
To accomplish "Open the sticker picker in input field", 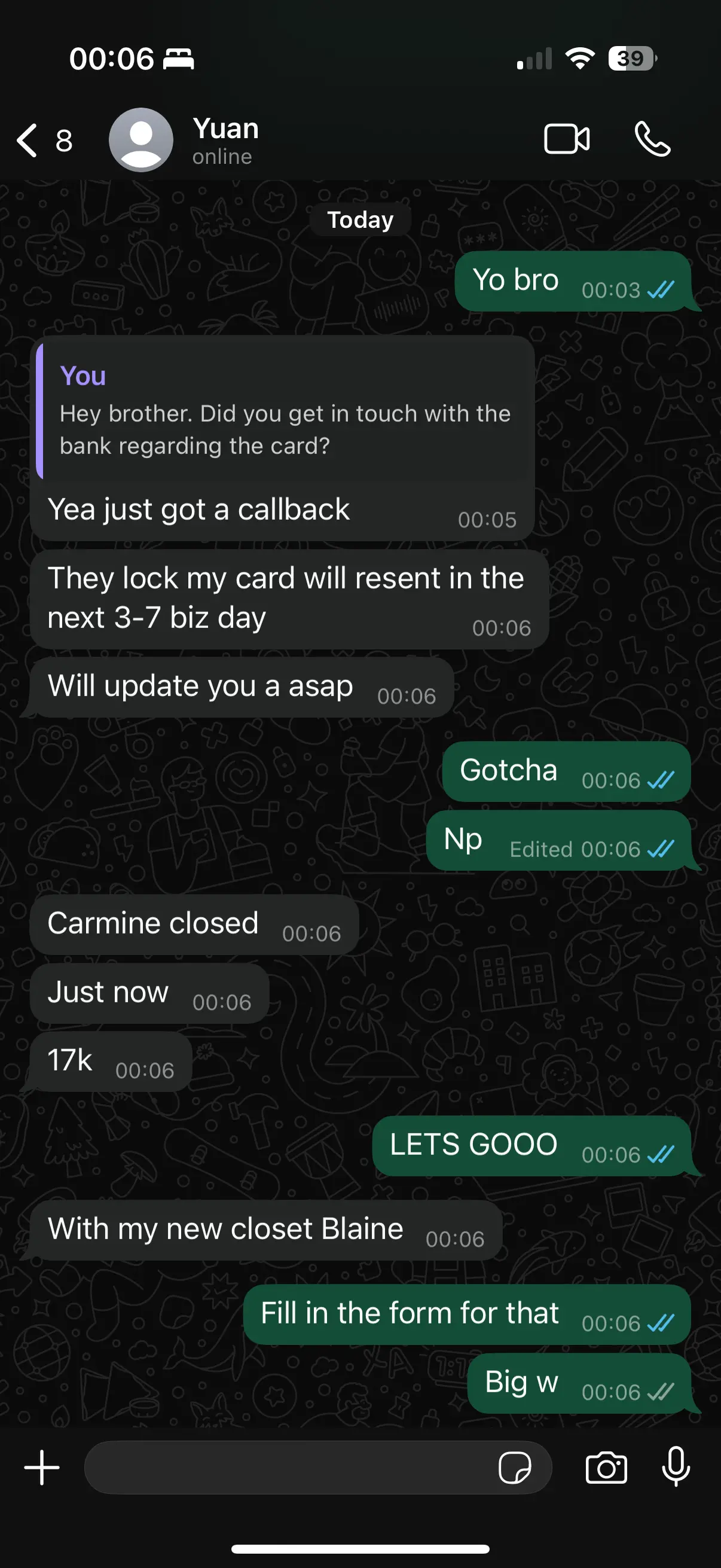I will pos(514,1468).
